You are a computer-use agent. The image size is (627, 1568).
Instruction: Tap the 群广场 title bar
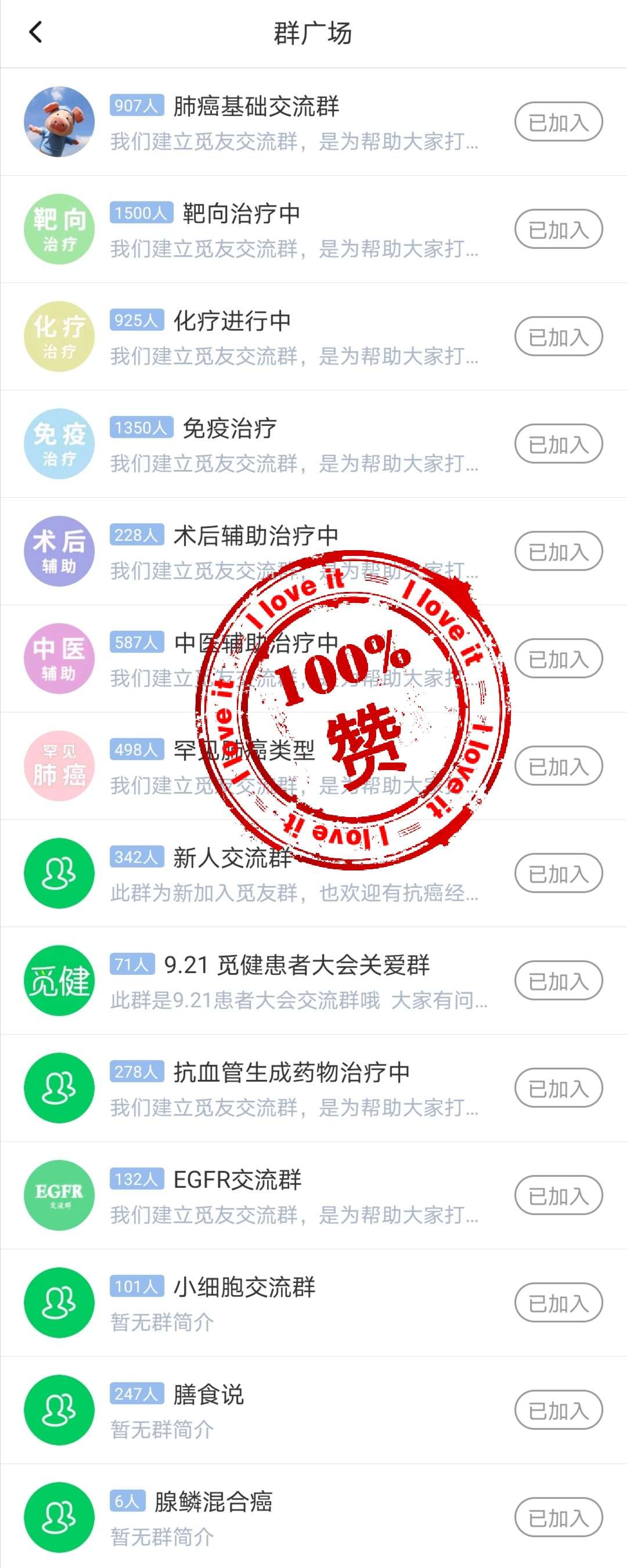pos(313,32)
